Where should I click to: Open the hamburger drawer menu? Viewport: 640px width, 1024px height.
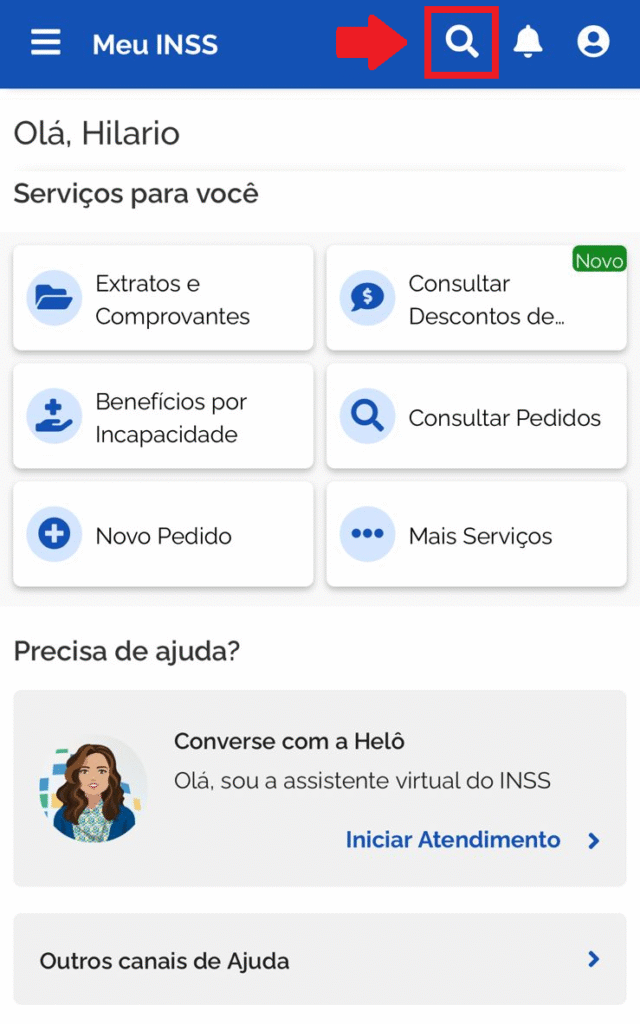46,43
